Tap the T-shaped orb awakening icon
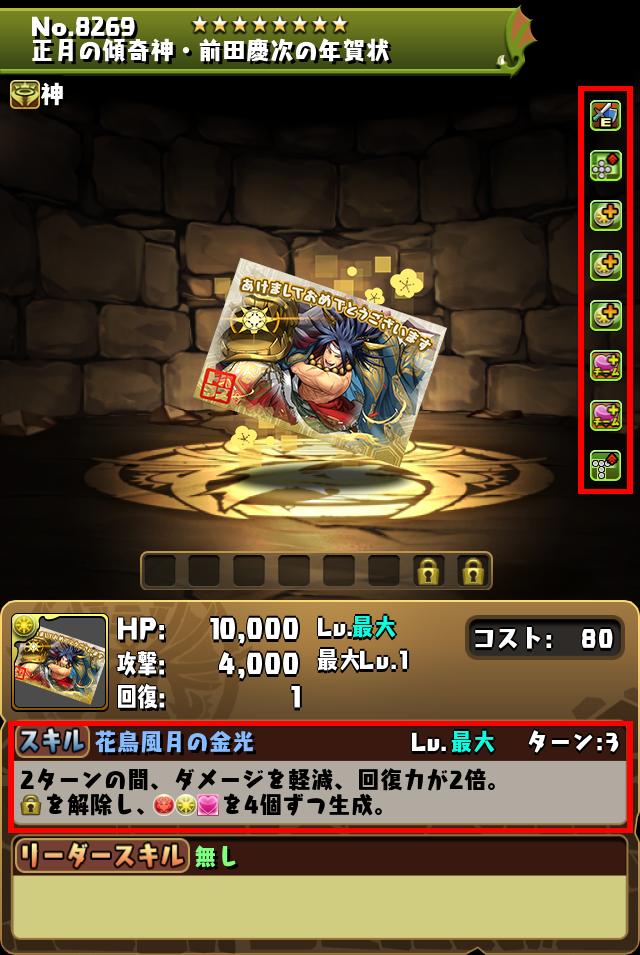 coord(606,465)
